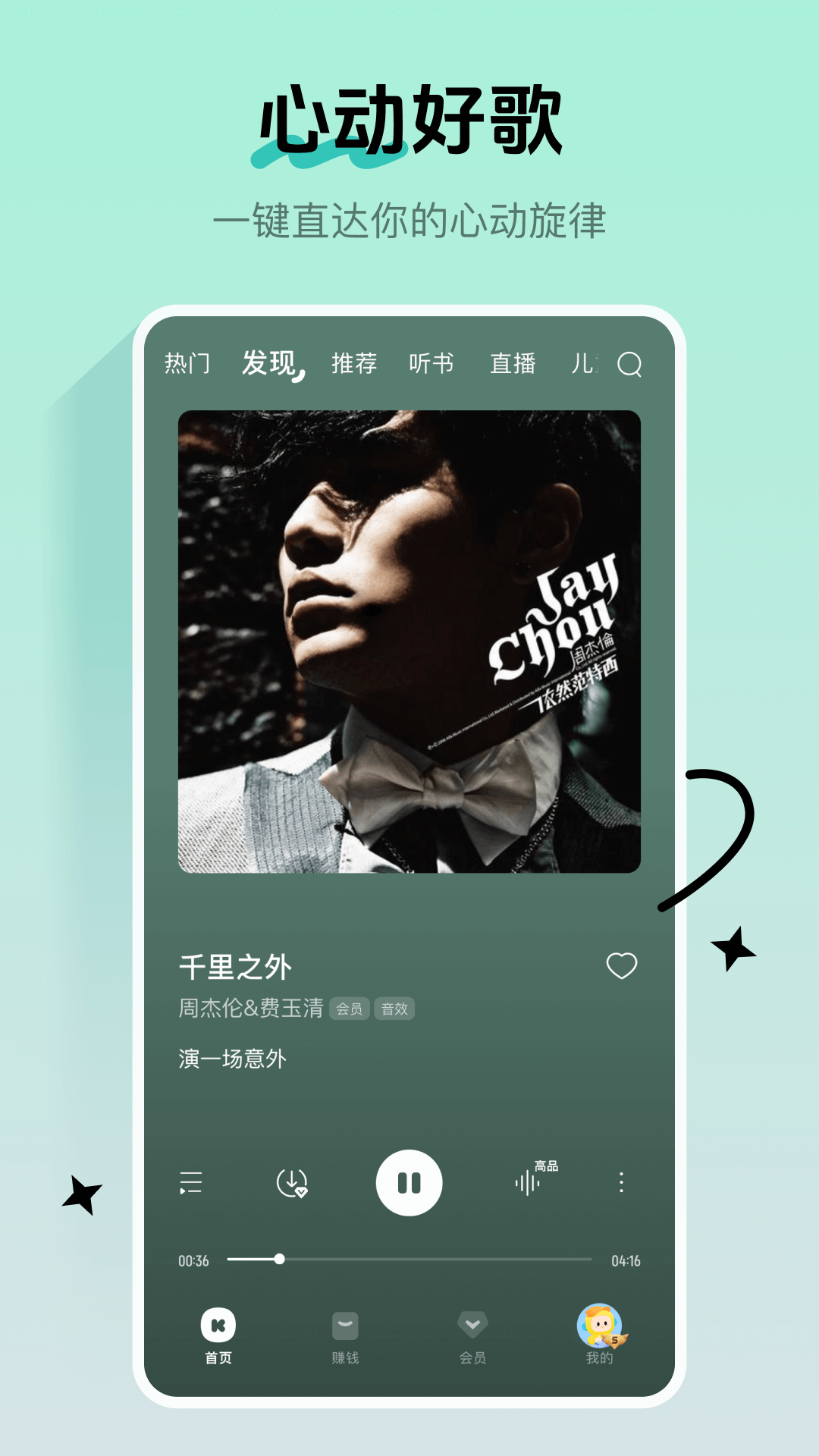Pause the currently playing song
This screenshot has height=1456, width=819.
tap(409, 1181)
